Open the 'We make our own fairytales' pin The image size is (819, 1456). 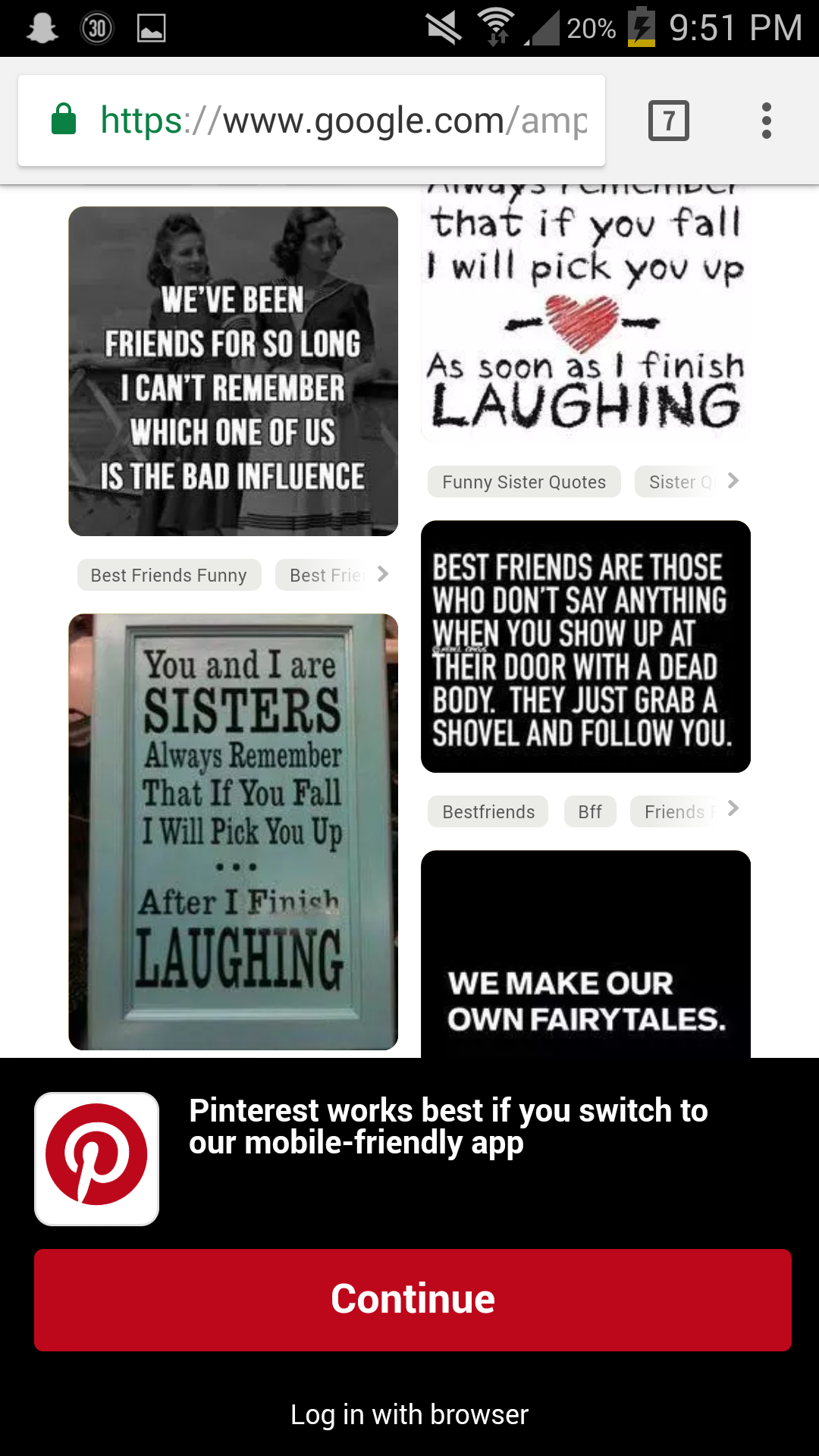[585, 954]
